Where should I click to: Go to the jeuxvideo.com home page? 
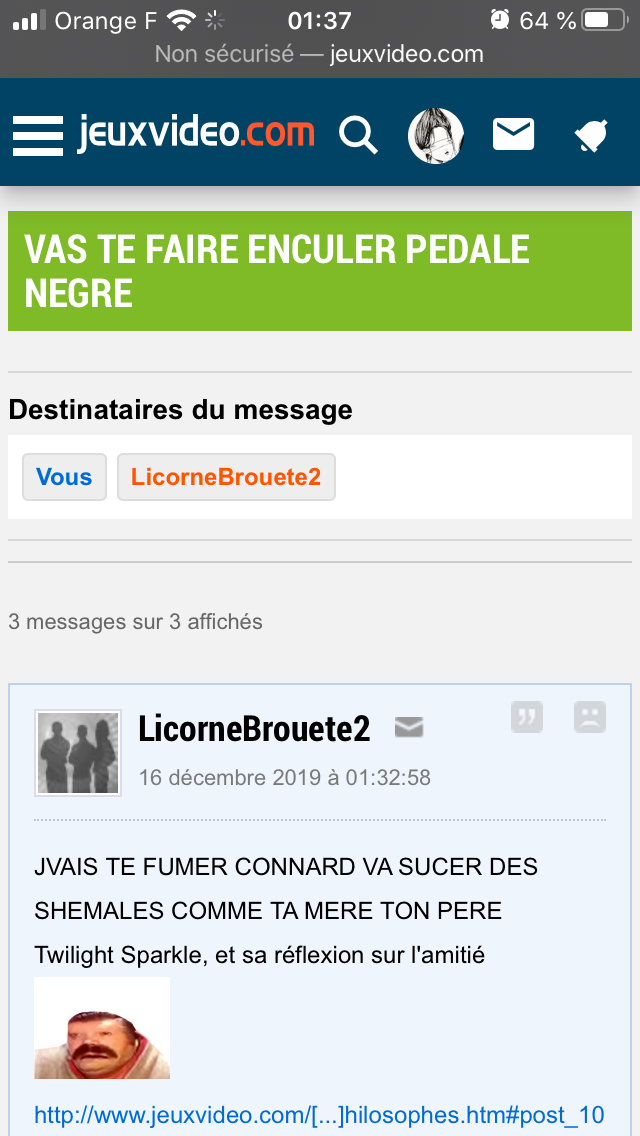pos(197,132)
